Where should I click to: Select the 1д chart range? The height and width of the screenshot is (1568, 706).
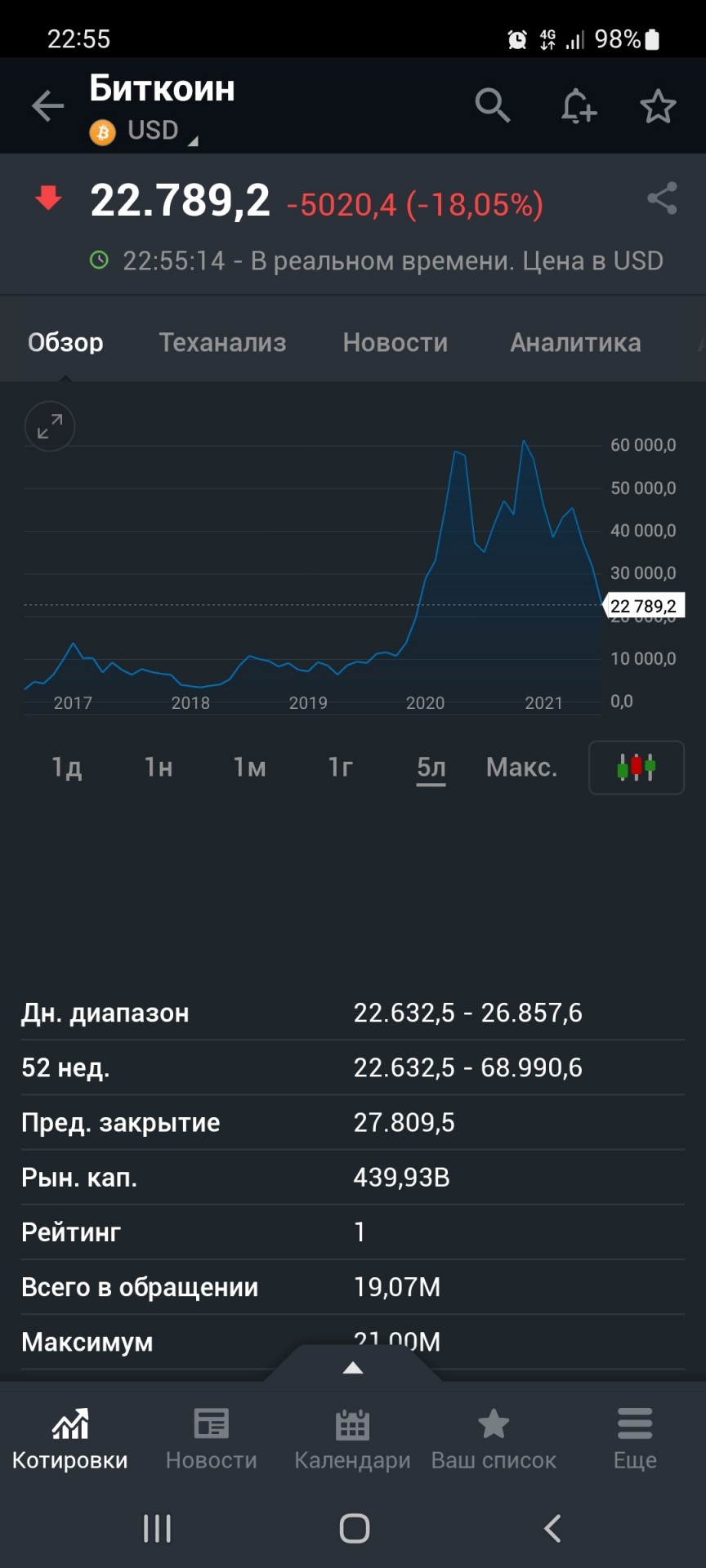66,767
